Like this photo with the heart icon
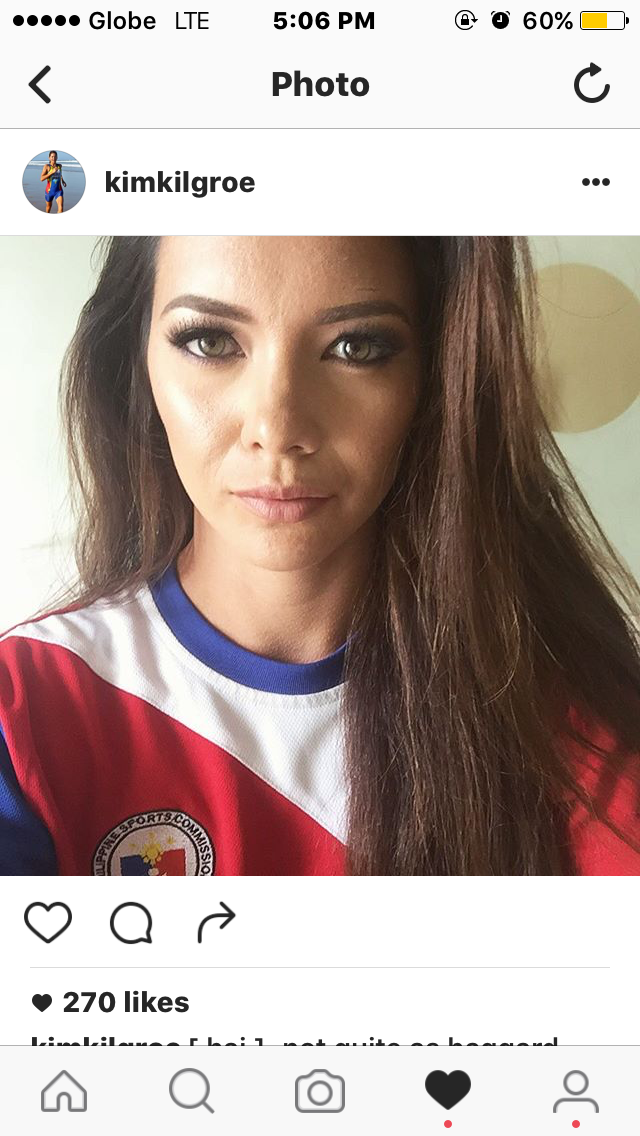This screenshot has height=1136, width=640. (x=49, y=922)
